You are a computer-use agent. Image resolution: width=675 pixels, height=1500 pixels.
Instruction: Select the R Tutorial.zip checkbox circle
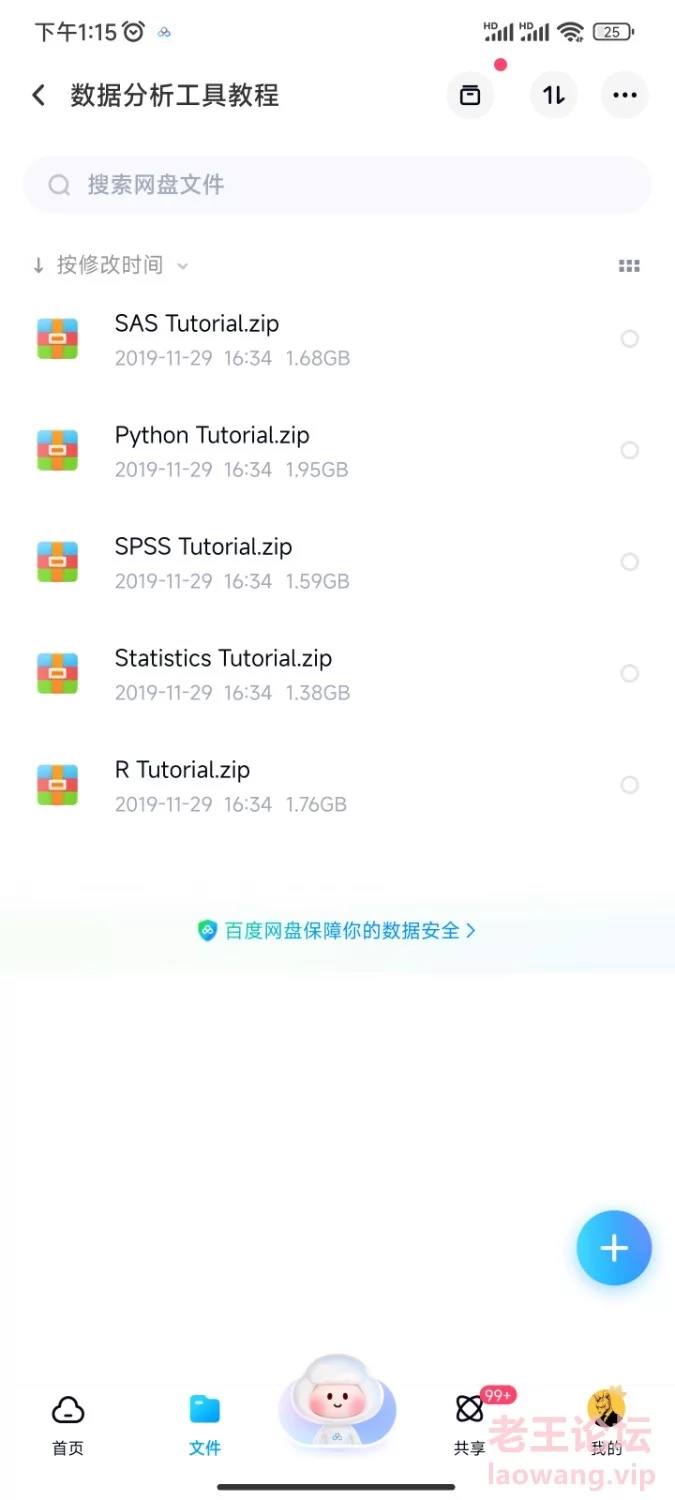[630, 785]
